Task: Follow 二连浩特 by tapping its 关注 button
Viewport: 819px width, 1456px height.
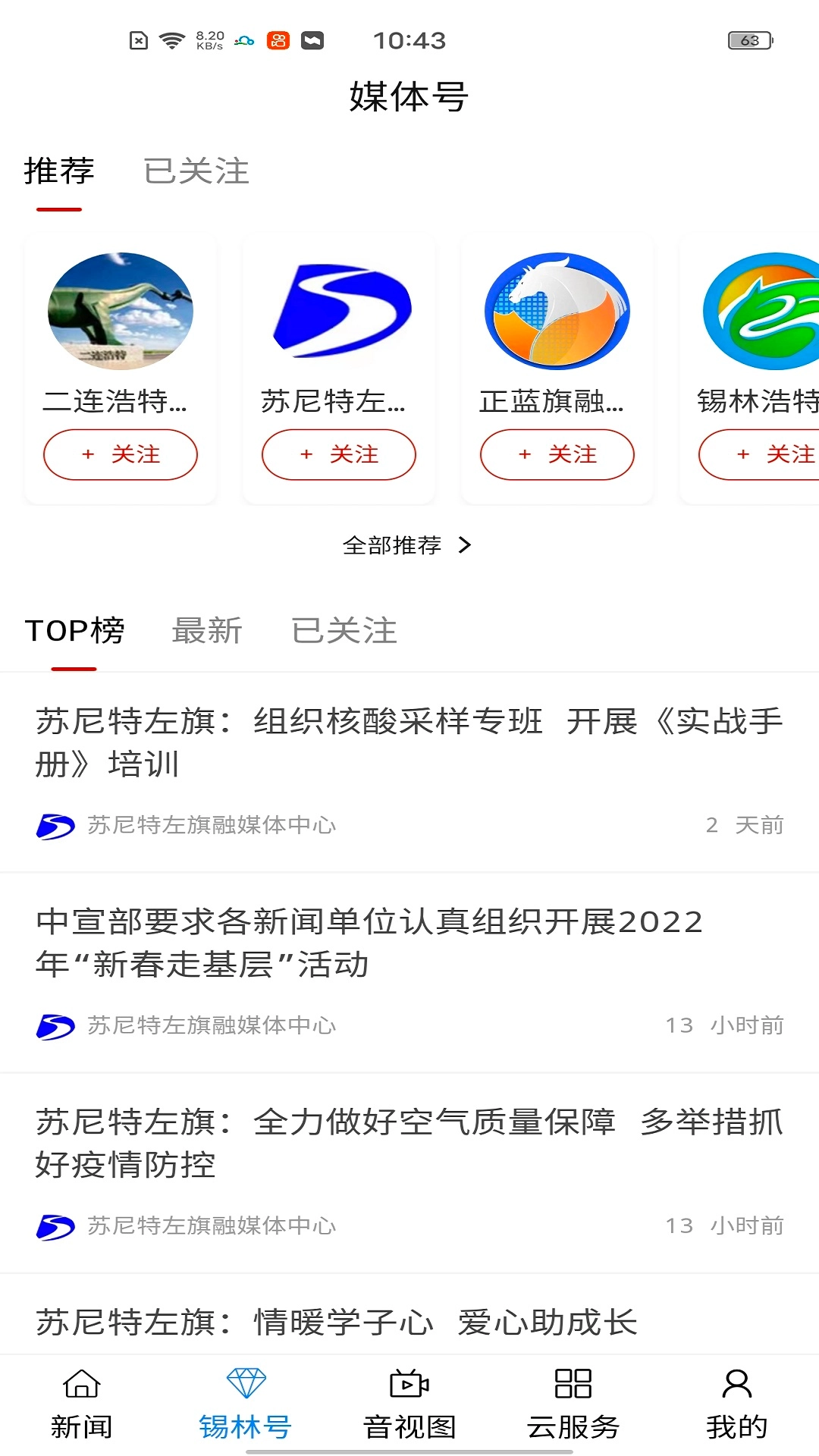Action: pyautogui.click(x=119, y=454)
